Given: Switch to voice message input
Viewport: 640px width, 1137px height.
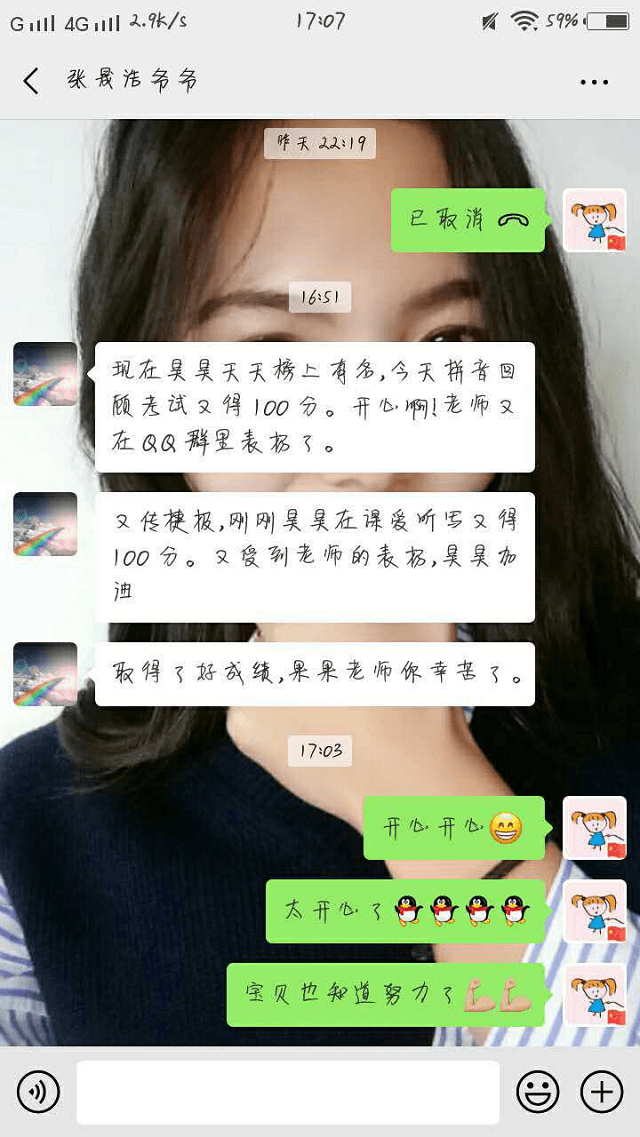Looking at the screenshot, I should tap(38, 1092).
